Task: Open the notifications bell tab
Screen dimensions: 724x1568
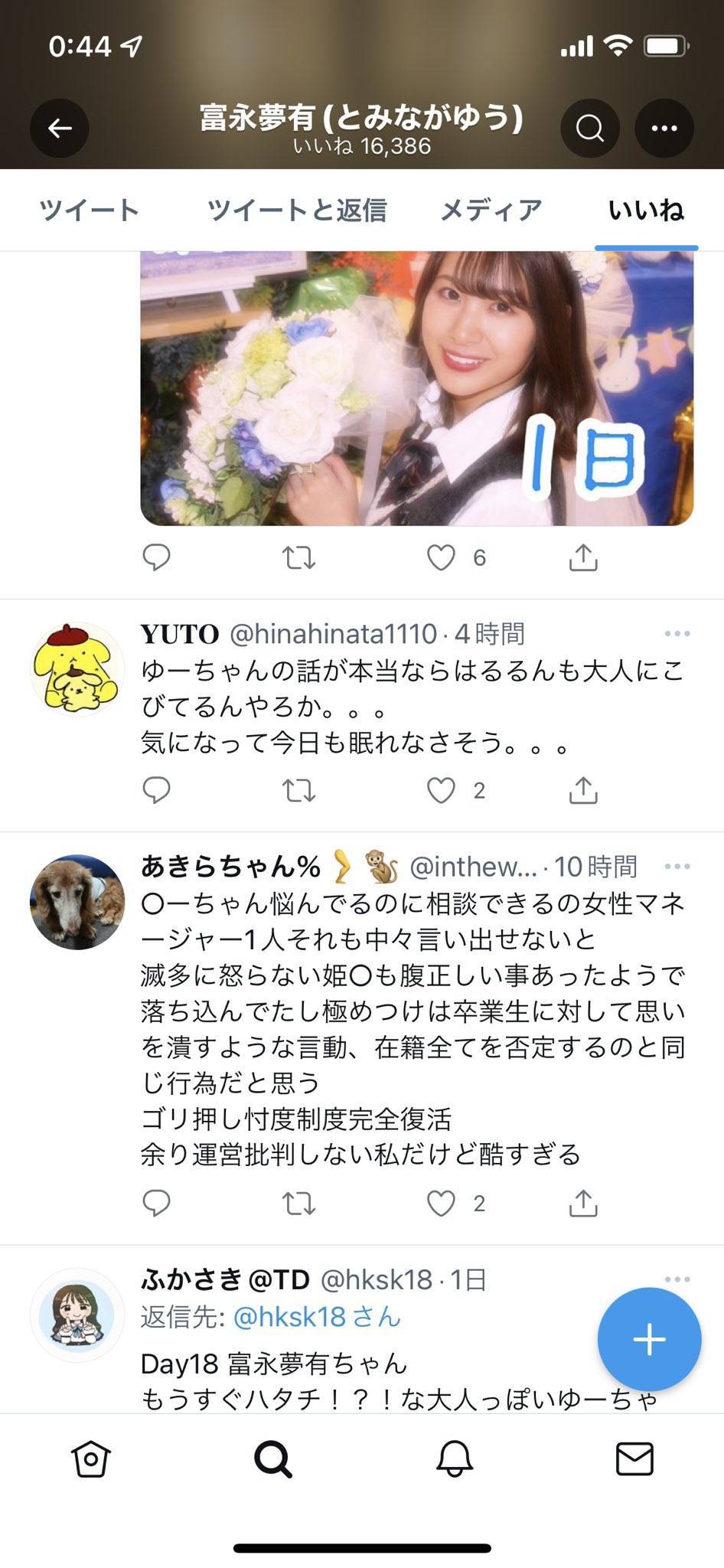Action: (x=454, y=1459)
